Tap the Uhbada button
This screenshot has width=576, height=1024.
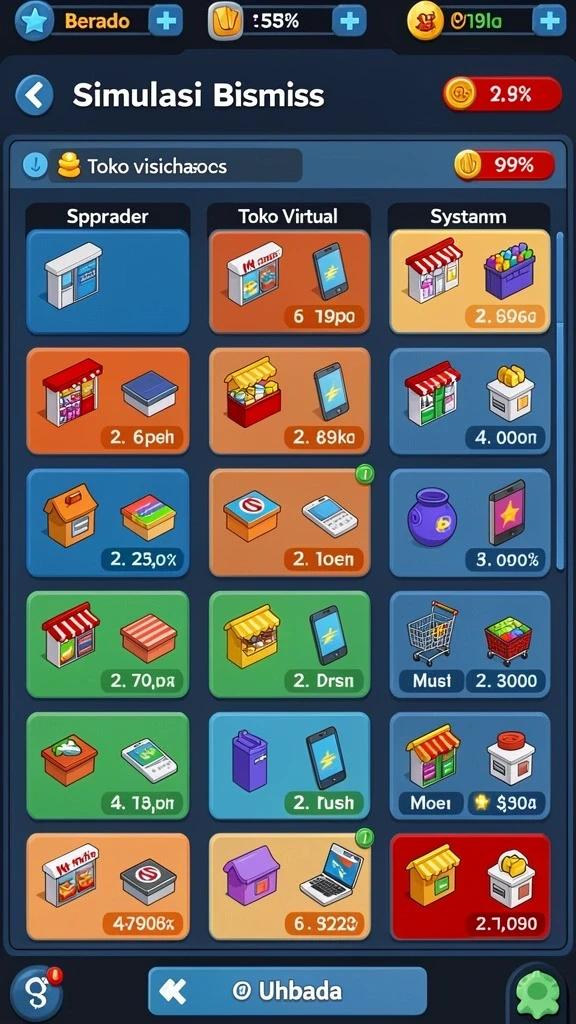[x=287, y=991]
